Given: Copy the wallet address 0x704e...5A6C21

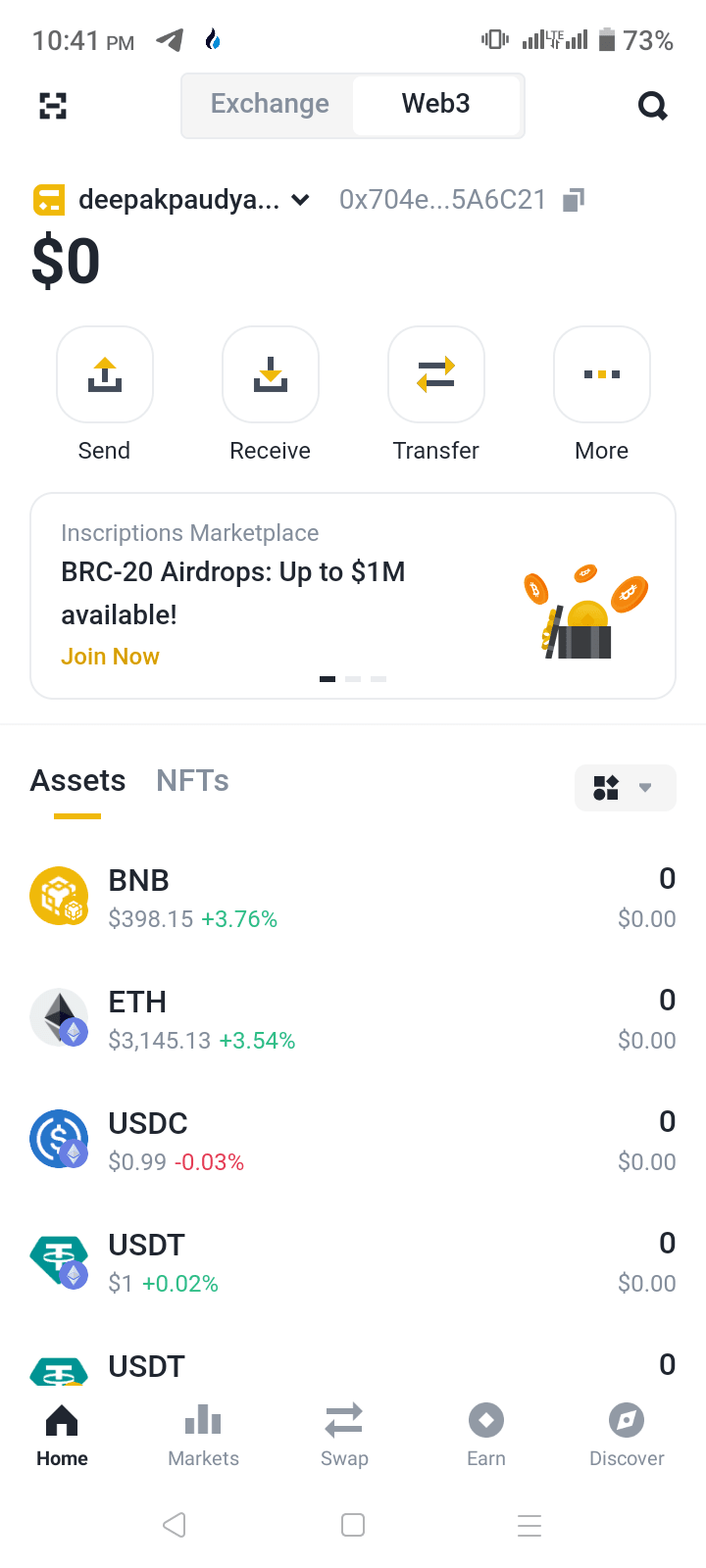Looking at the screenshot, I should (x=574, y=200).
